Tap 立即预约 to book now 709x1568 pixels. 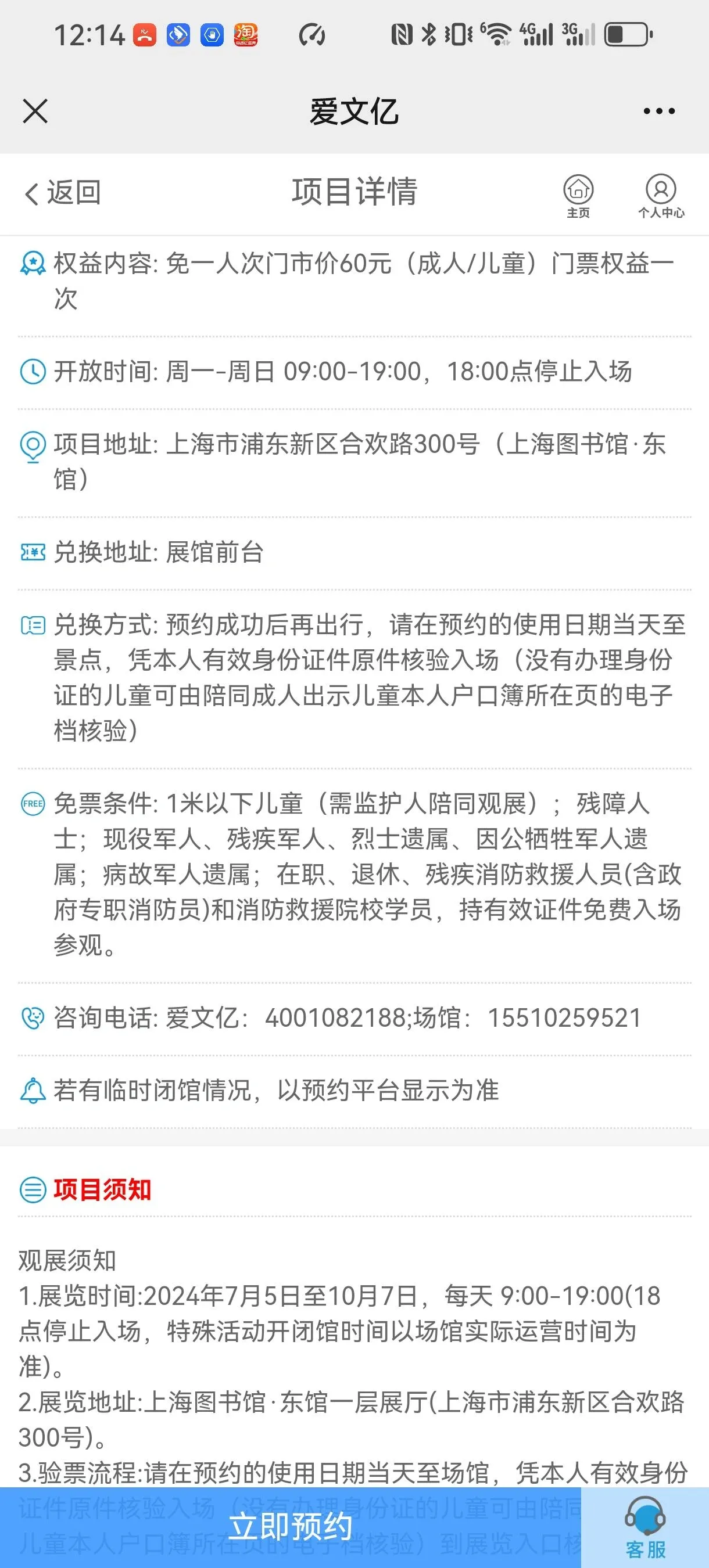click(x=291, y=1527)
